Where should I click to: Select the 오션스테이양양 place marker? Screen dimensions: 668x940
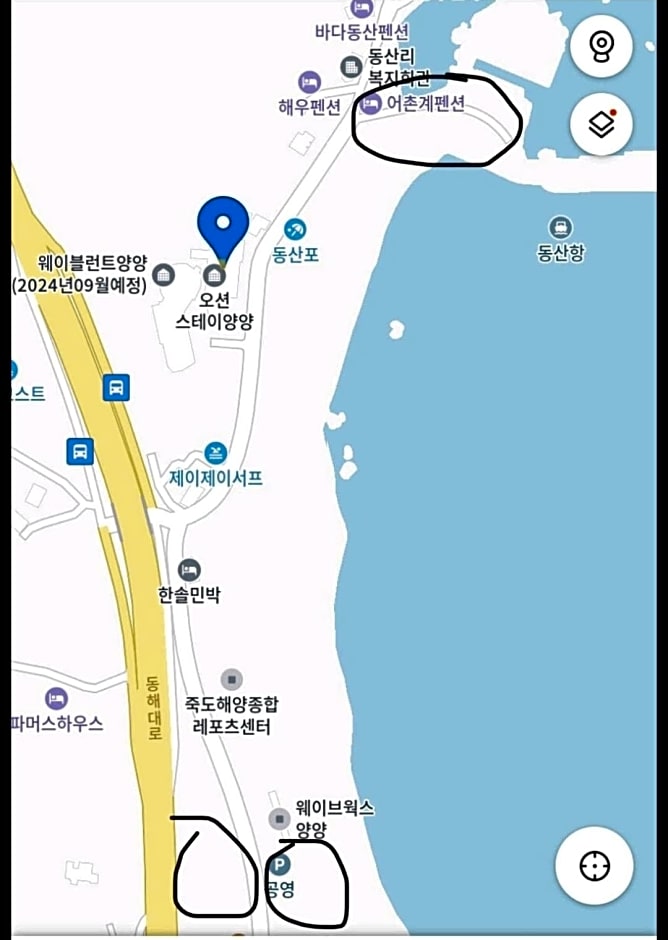click(x=214, y=275)
